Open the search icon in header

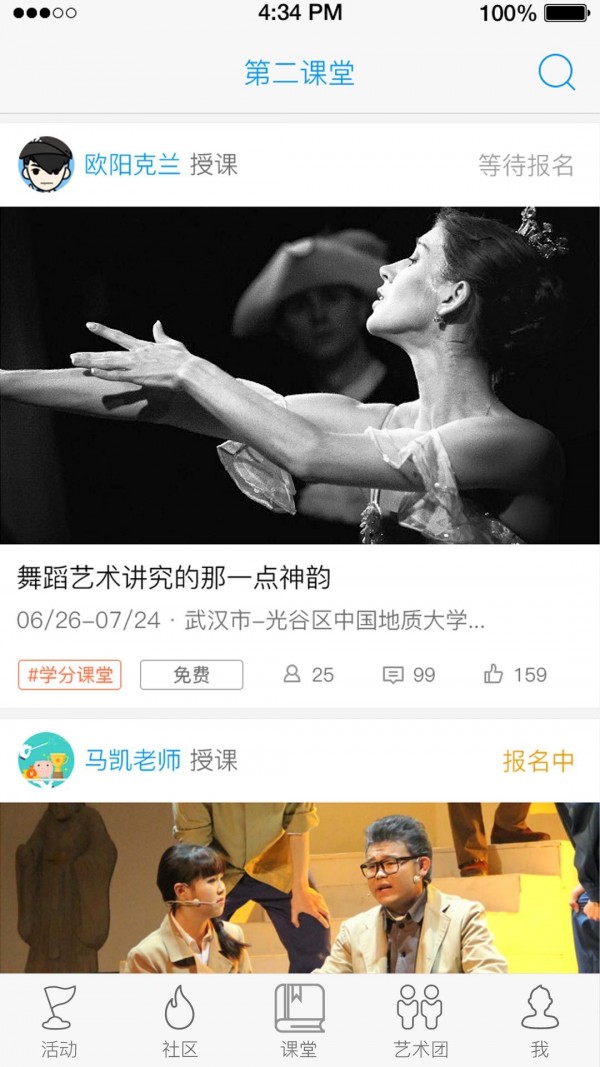[556, 72]
